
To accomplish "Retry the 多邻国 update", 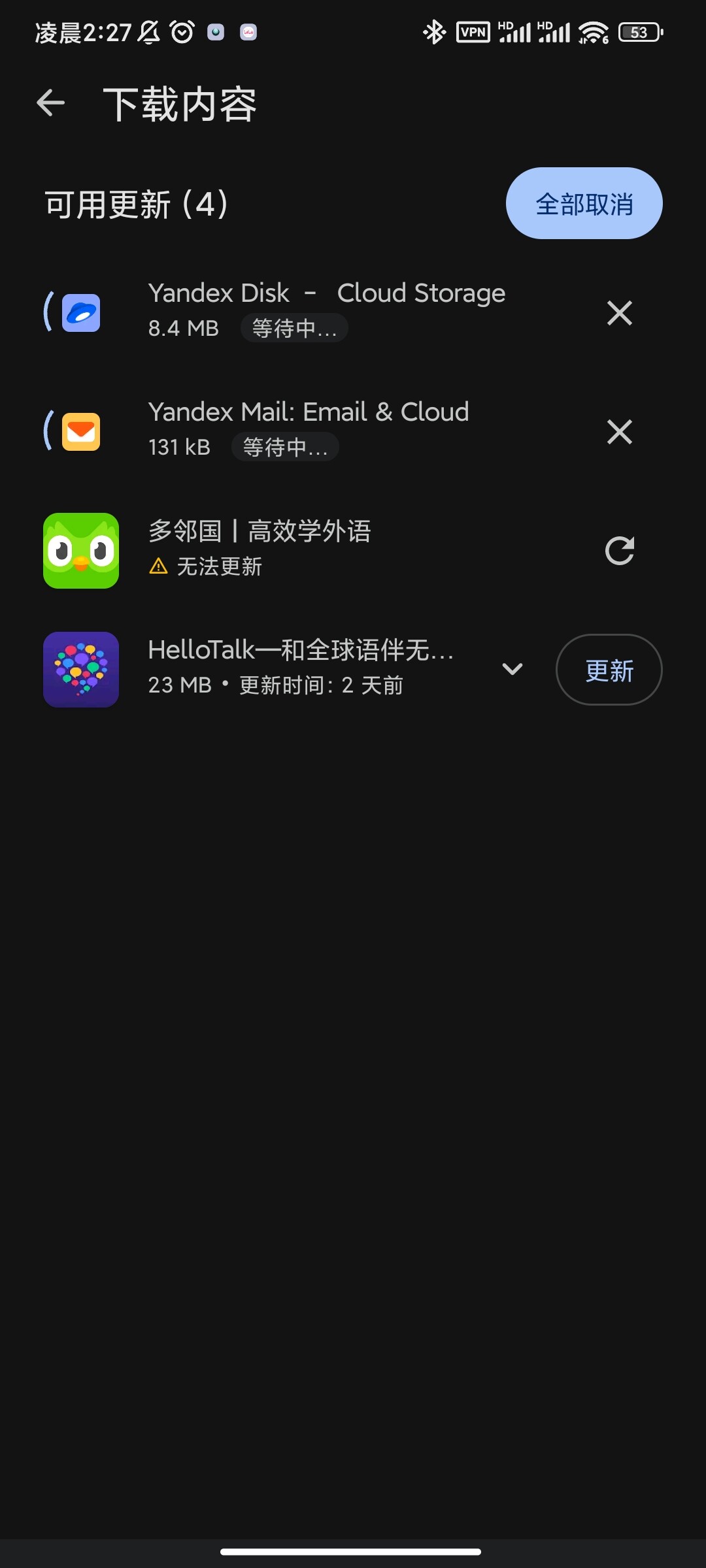I will click(619, 551).
